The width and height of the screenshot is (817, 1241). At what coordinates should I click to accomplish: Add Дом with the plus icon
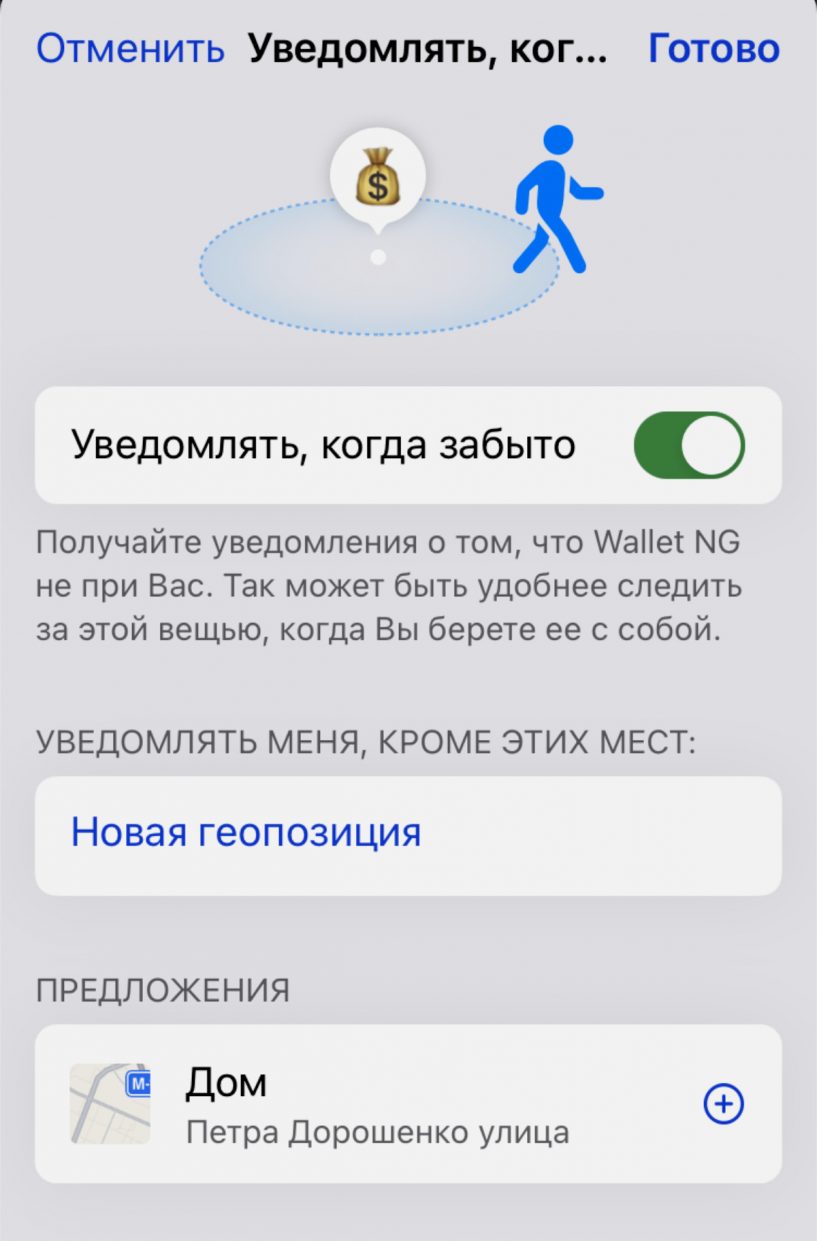point(724,1104)
